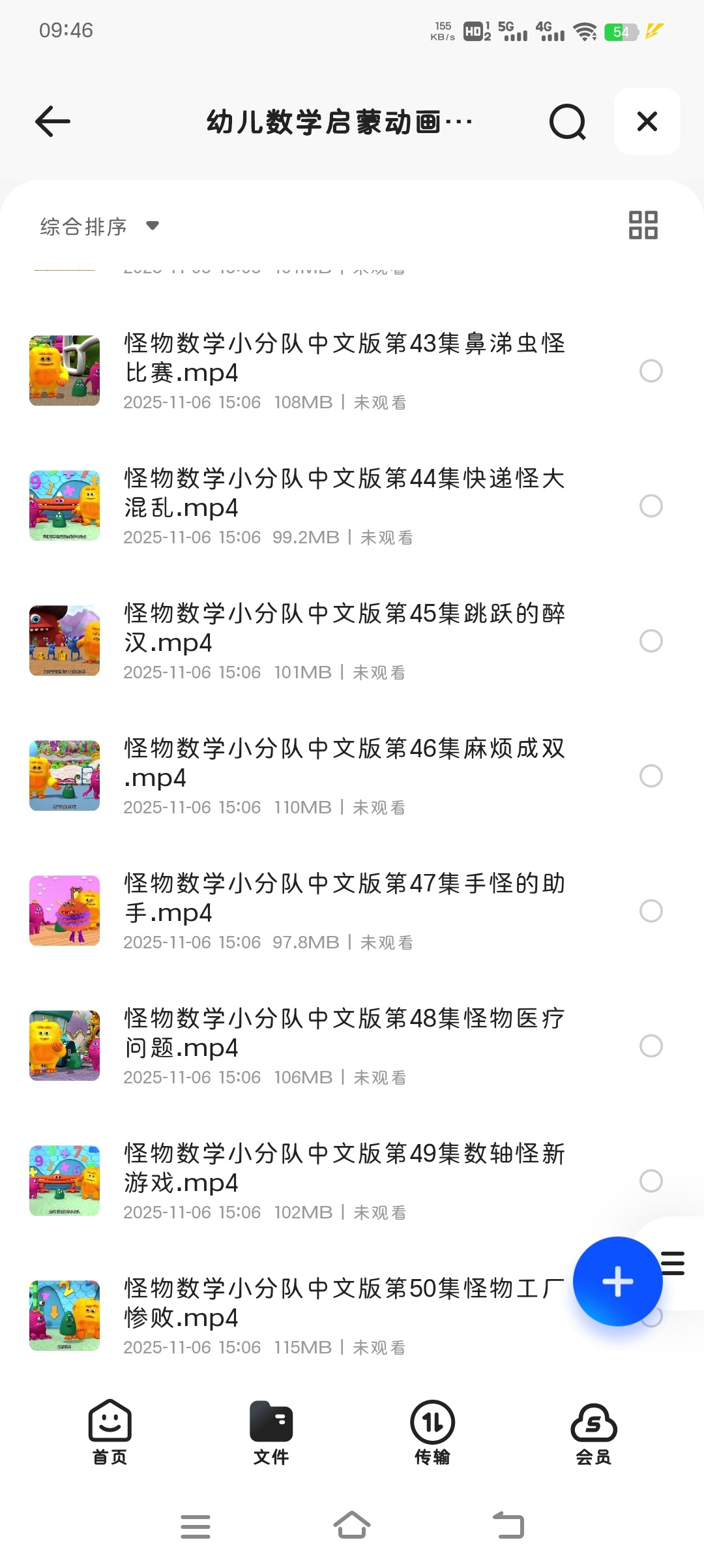Screen dimensions: 704x1568
Task: Play episode 45 跳跃的醉汉 video
Action: pos(344,627)
